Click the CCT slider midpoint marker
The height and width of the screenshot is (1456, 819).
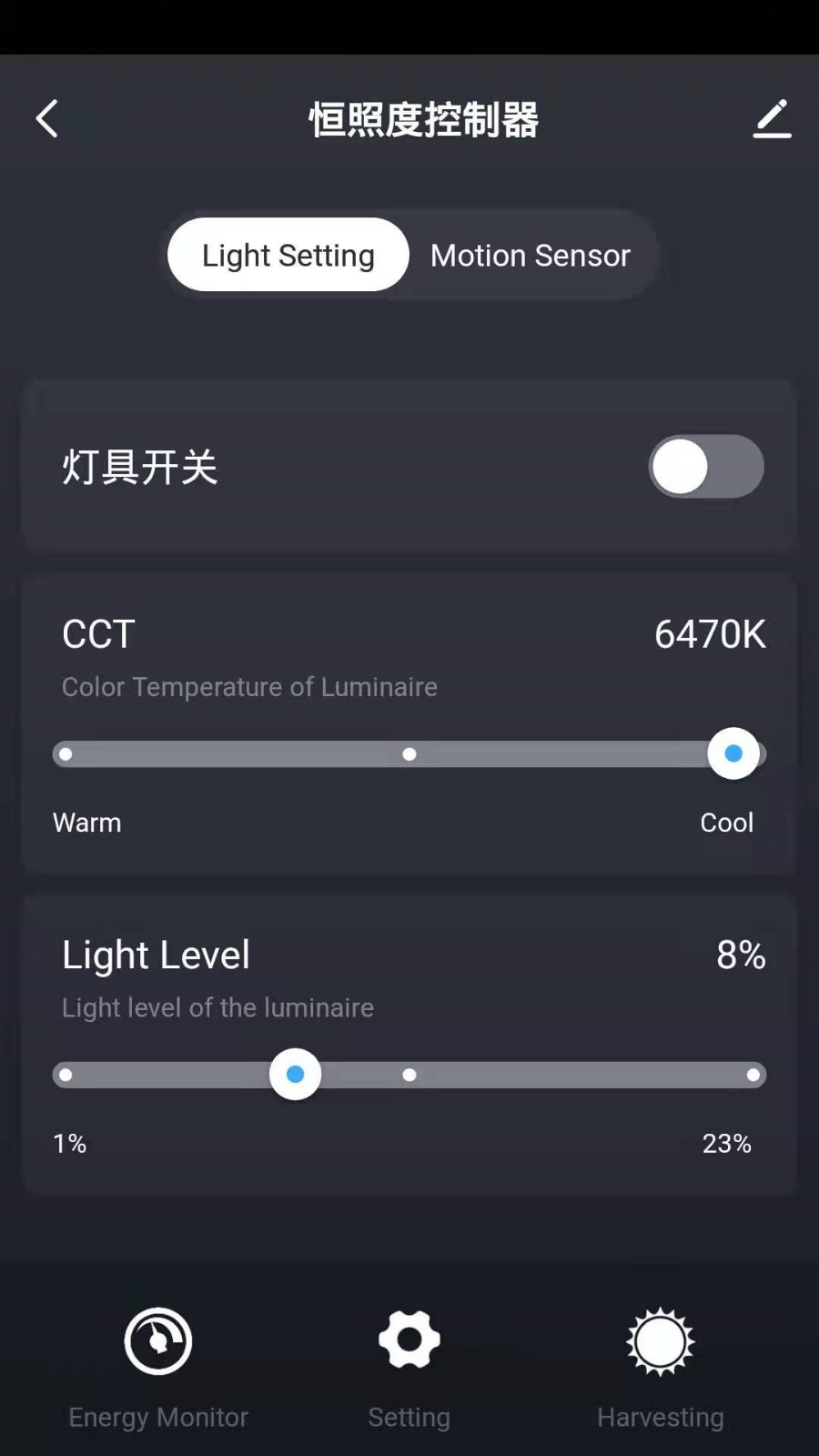point(409,753)
